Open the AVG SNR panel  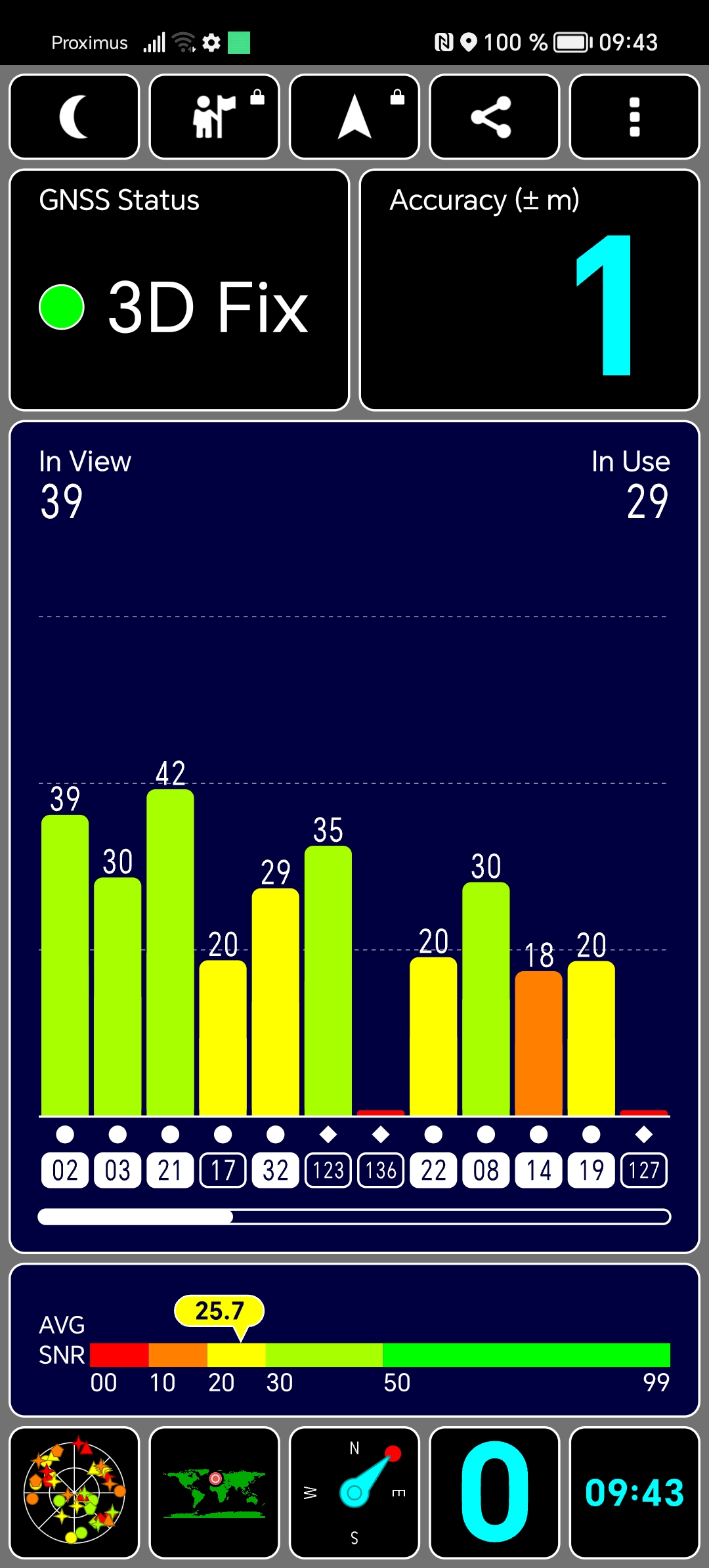pos(354,1339)
